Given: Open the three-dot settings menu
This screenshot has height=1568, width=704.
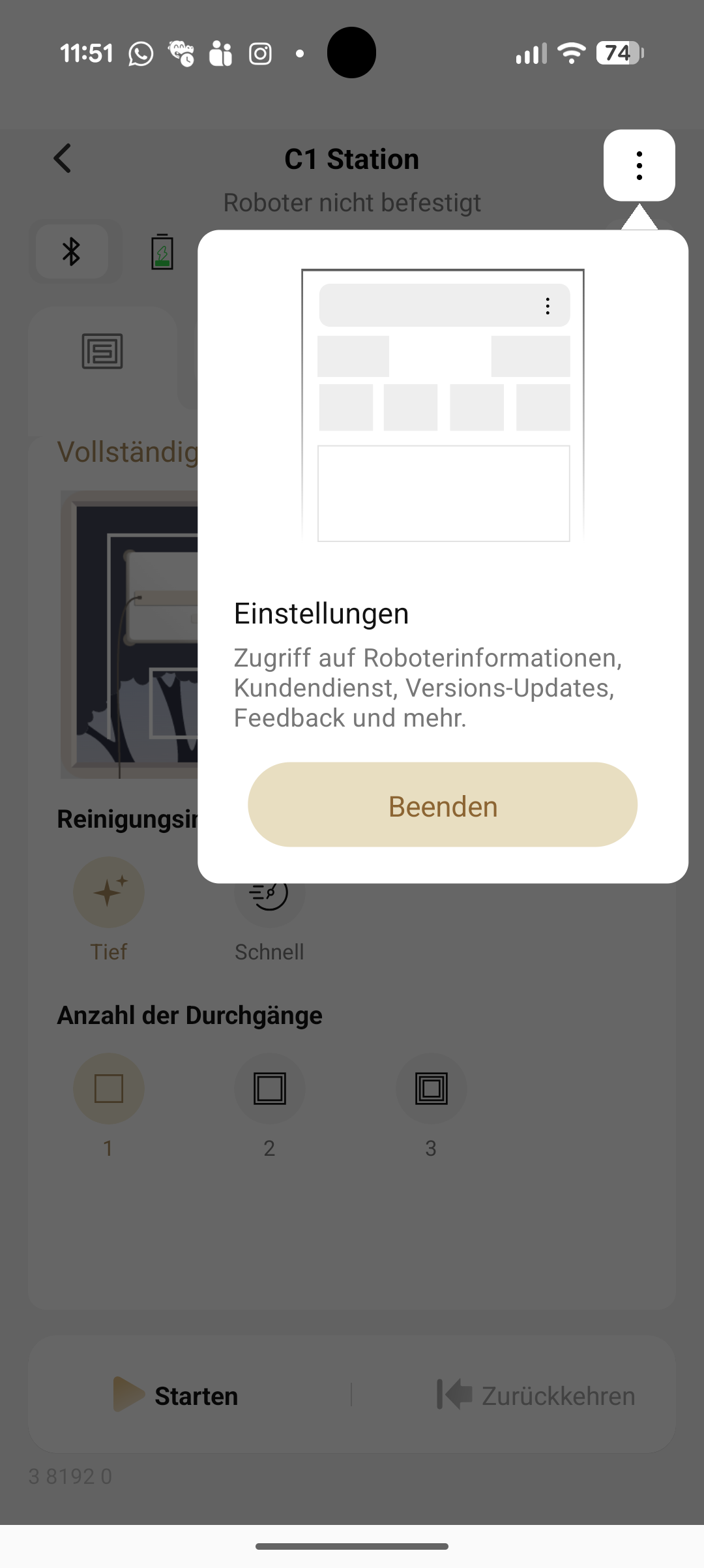Looking at the screenshot, I should click(x=639, y=166).
